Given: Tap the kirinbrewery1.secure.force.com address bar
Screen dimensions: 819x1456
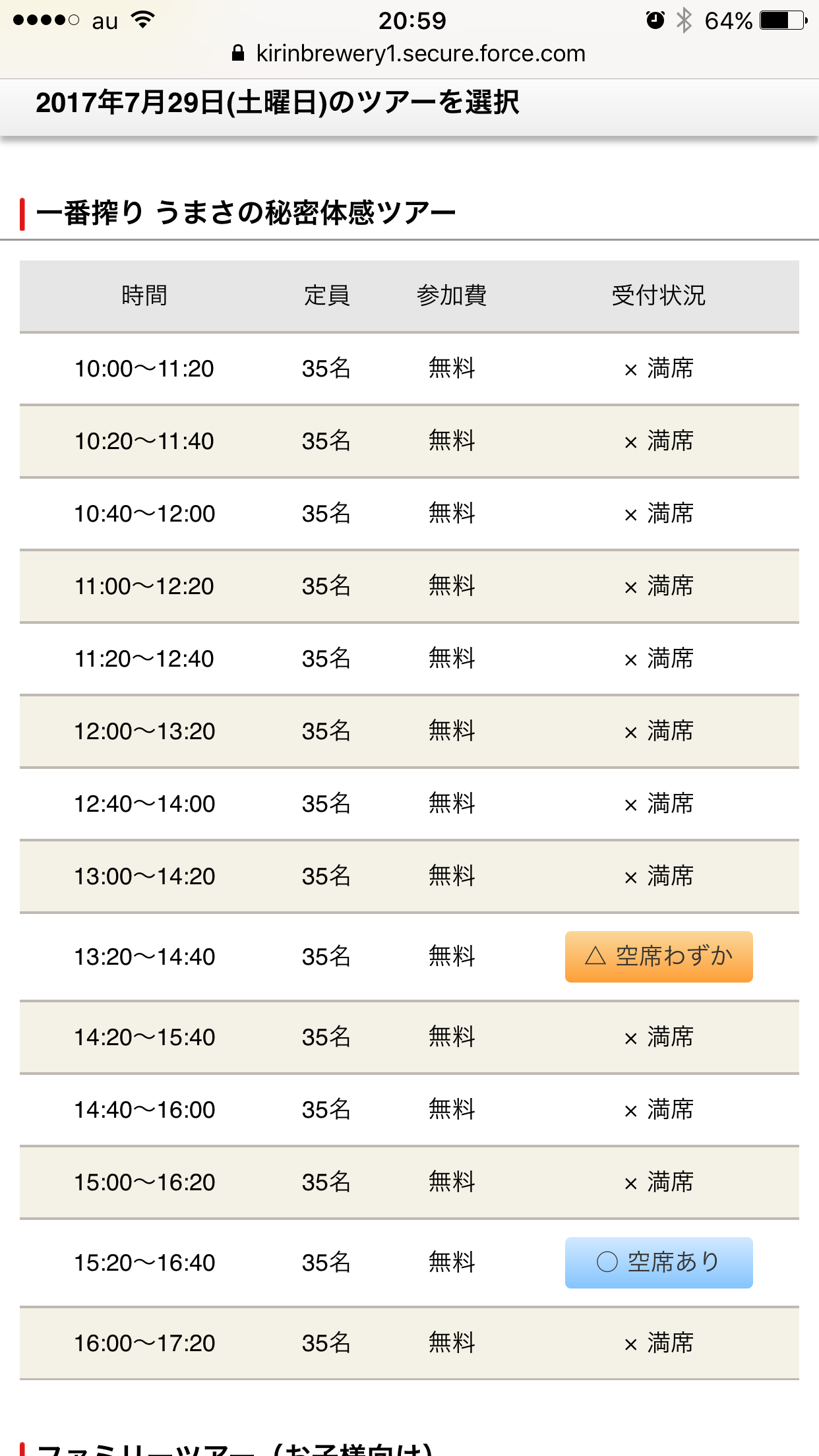Looking at the screenshot, I should click(x=409, y=53).
